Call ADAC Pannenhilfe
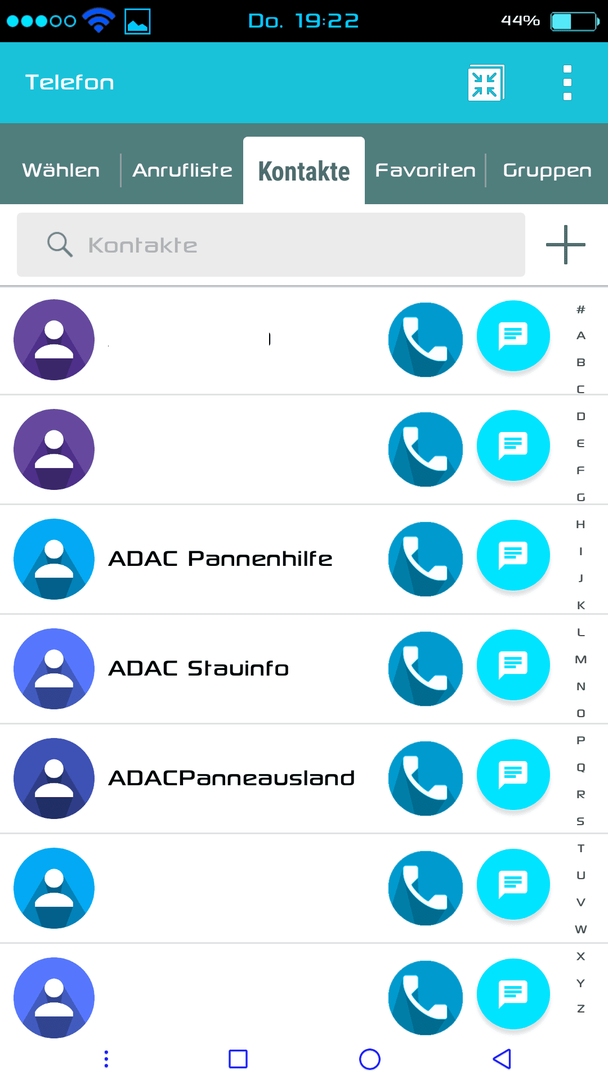 (x=426, y=559)
